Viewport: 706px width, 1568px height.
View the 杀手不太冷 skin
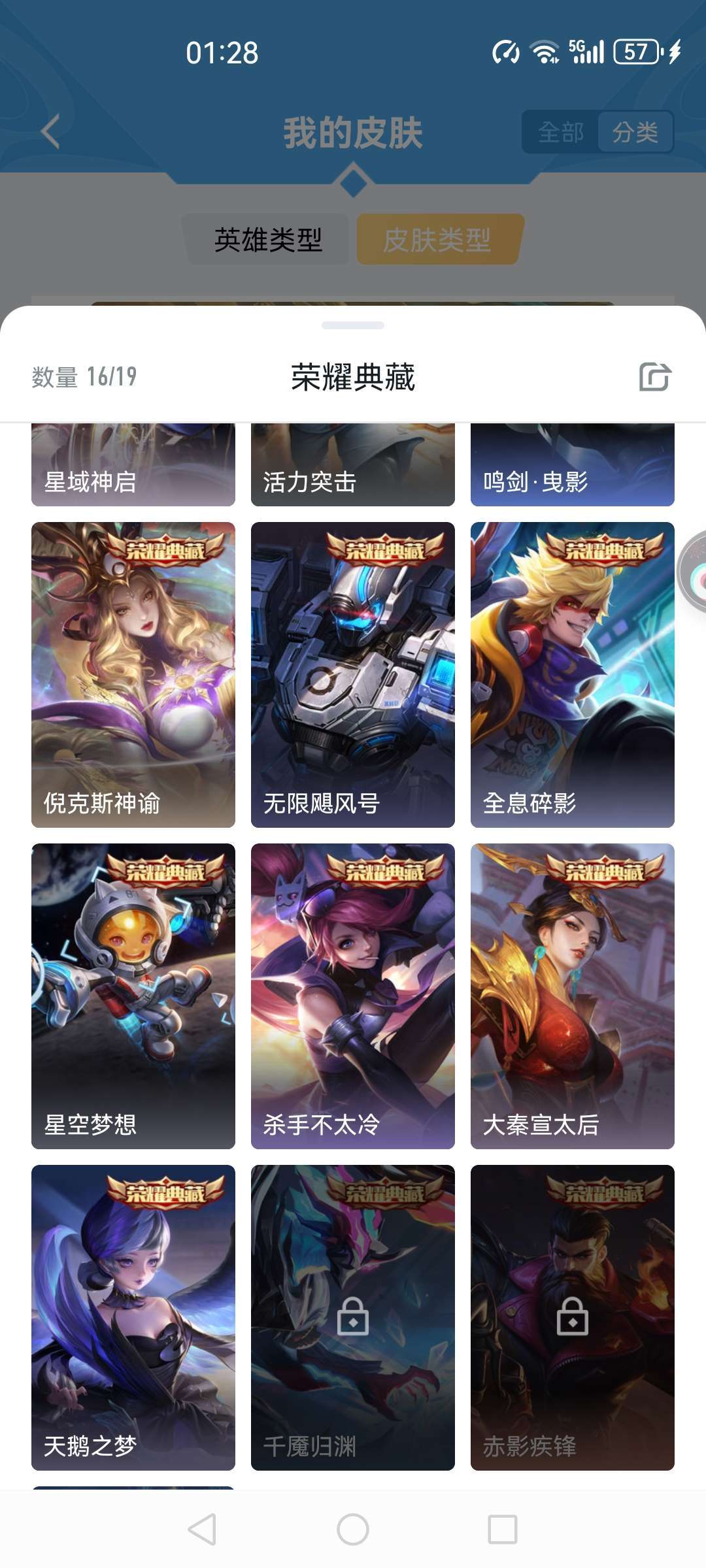(x=353, y=996)
